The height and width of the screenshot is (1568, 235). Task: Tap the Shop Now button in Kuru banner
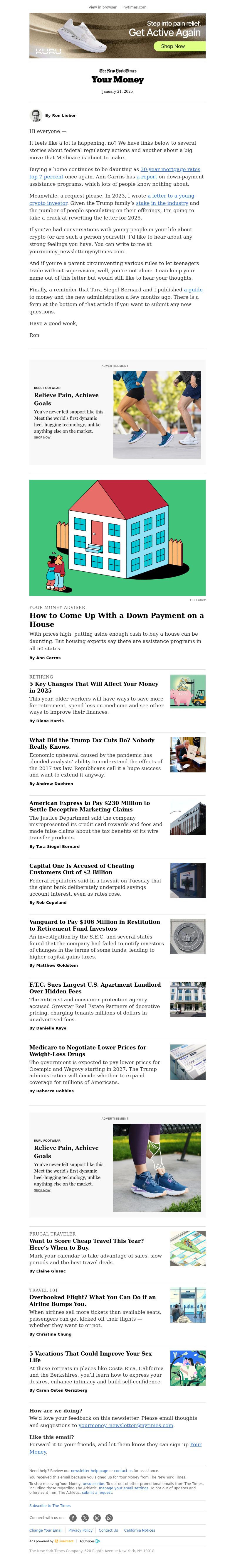coord(173,46)
